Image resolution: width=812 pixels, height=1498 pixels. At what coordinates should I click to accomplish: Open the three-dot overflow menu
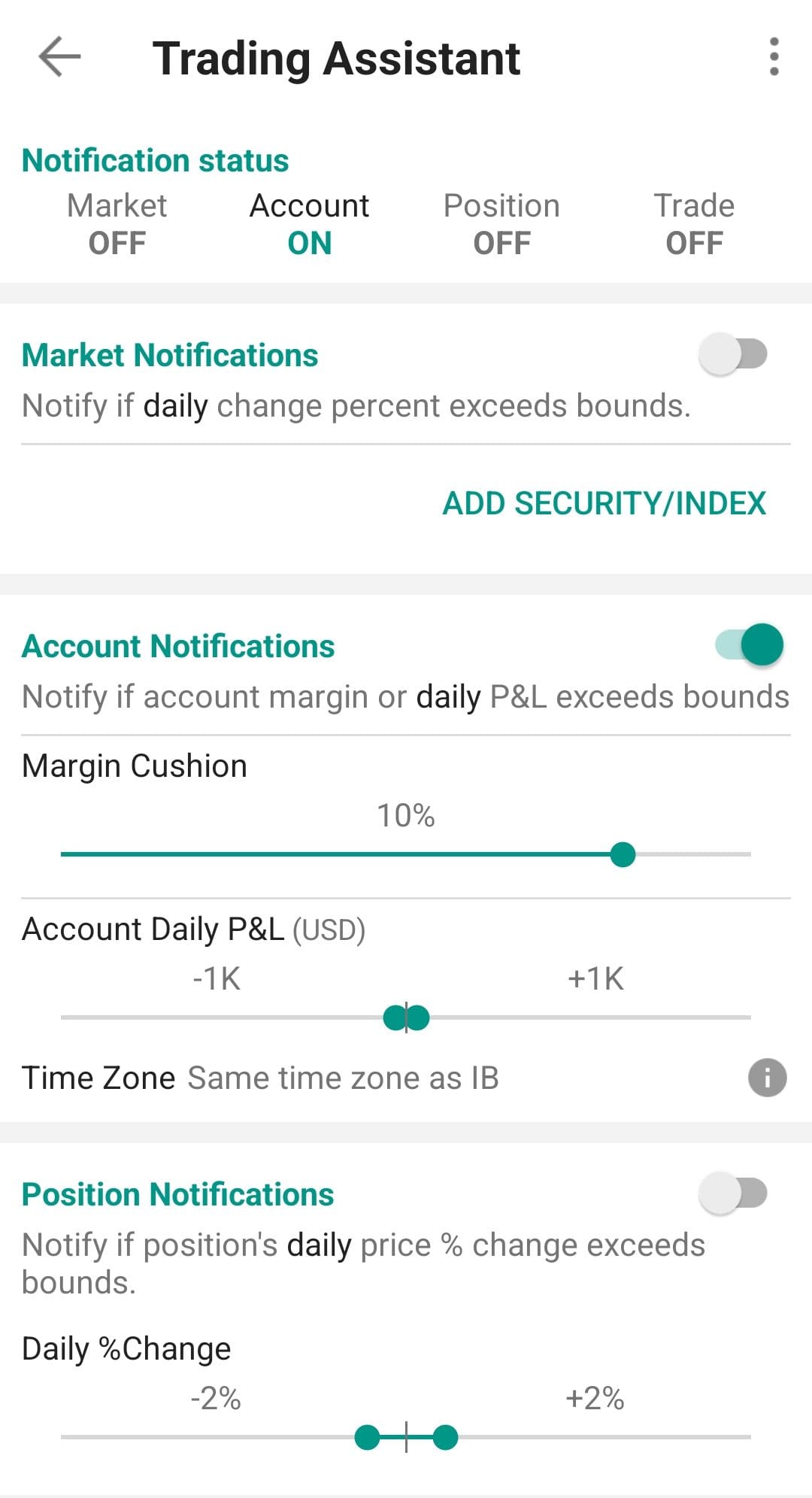774,56
